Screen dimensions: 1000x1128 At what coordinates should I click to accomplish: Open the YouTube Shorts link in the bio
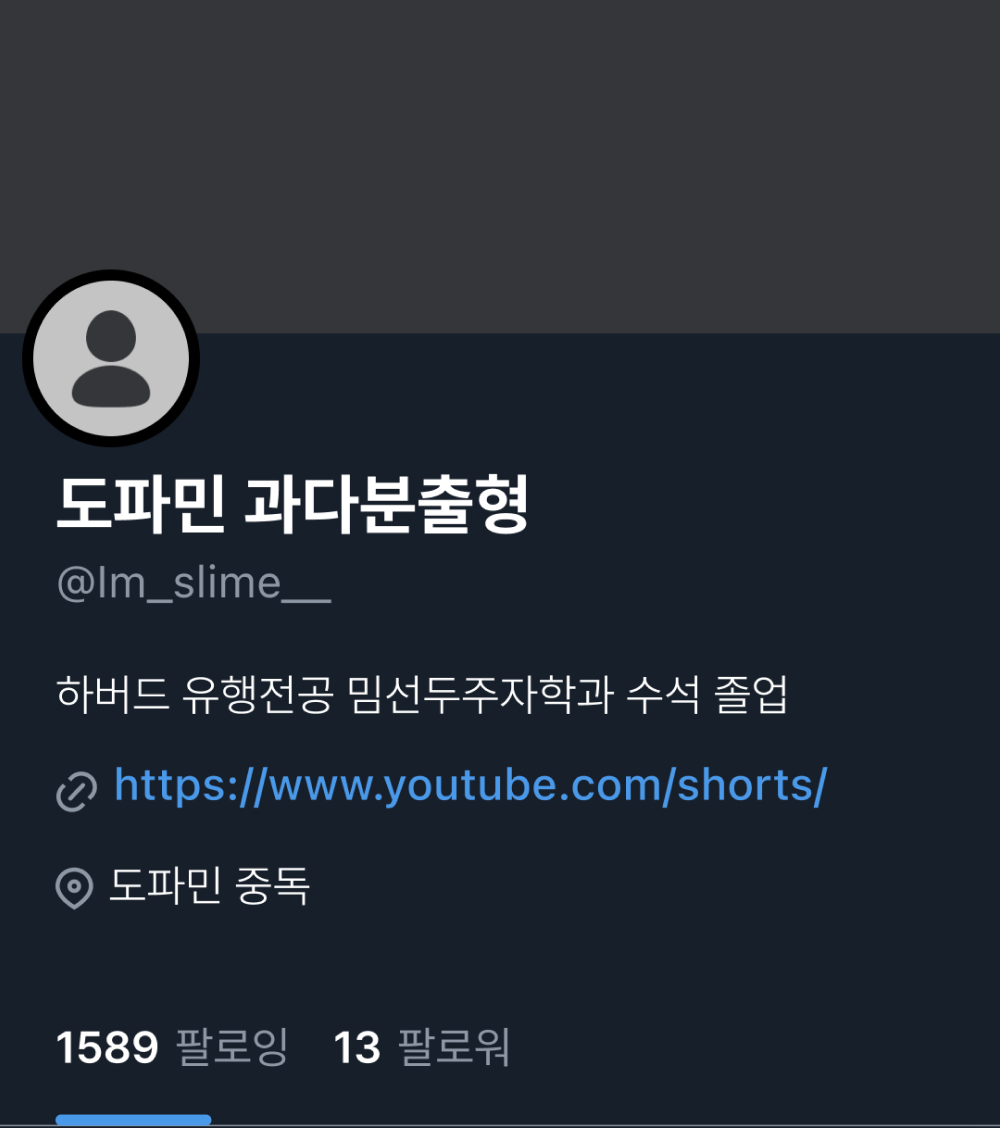point(470,786)
